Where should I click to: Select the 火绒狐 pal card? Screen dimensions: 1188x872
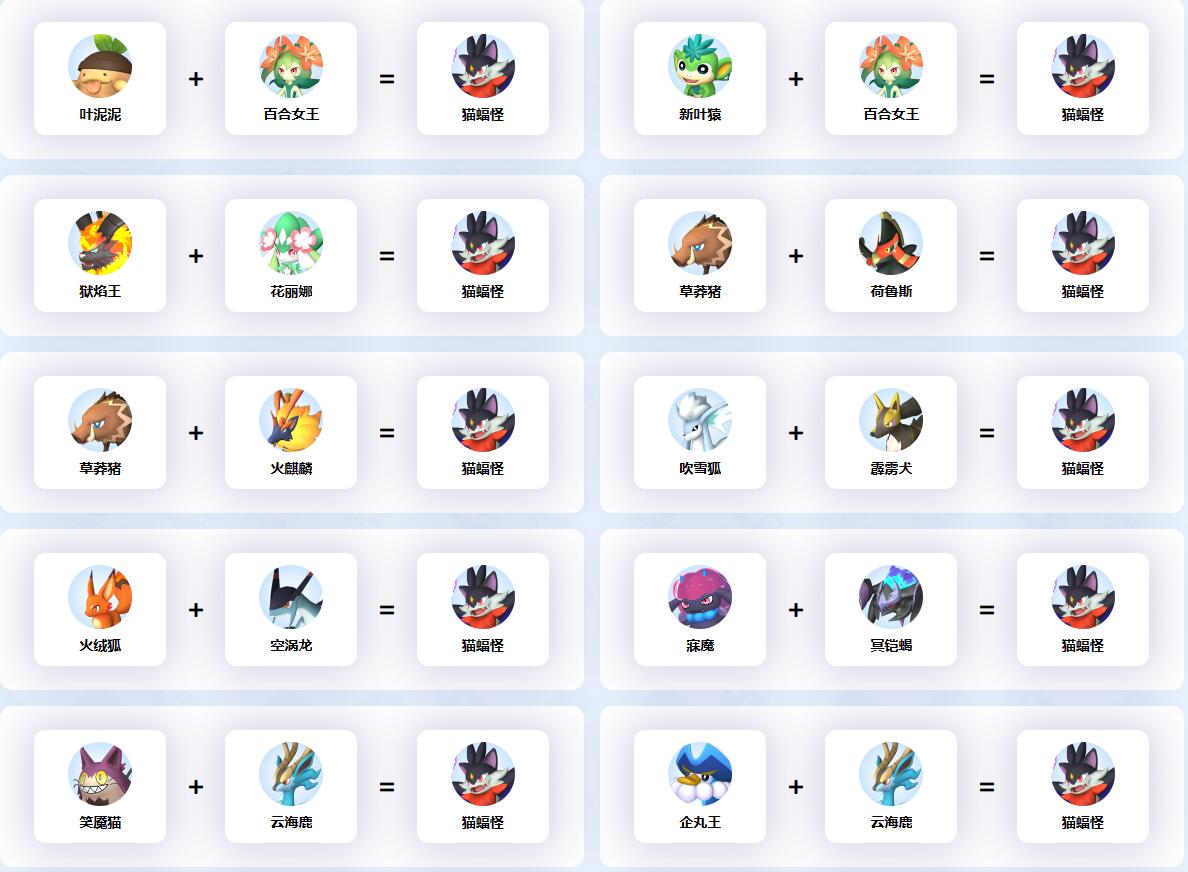click(x=100, y=610)
